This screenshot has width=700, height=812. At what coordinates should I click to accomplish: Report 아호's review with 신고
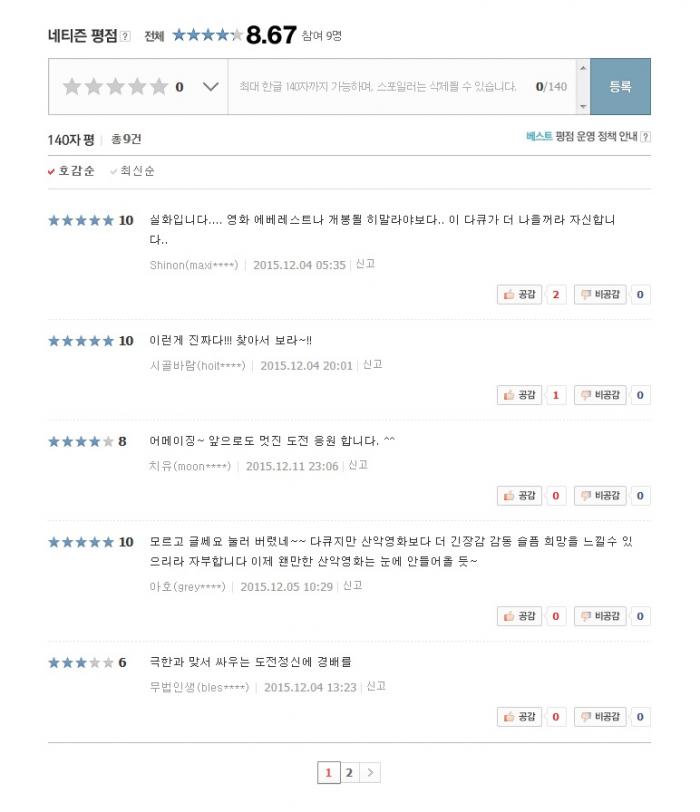tap(353, 586)
